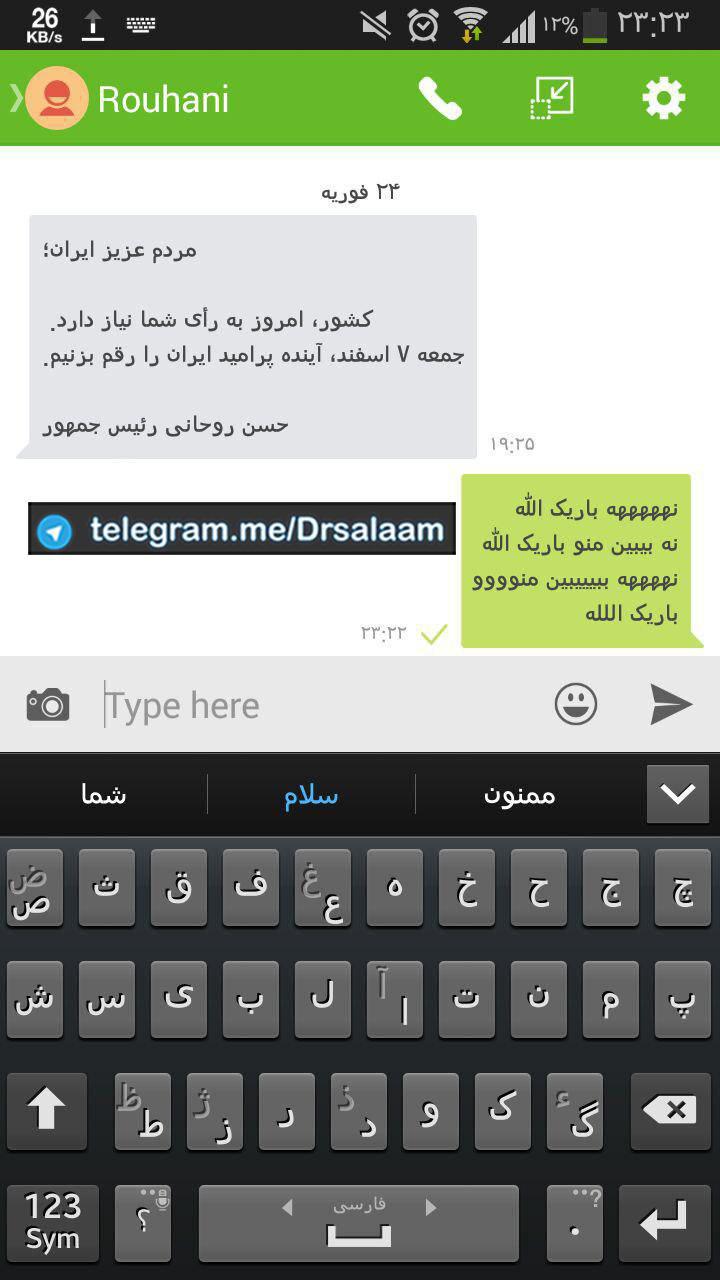
Task: Send the message with the arrow icon
Action: pyautogui.click(x=671, y=705)
